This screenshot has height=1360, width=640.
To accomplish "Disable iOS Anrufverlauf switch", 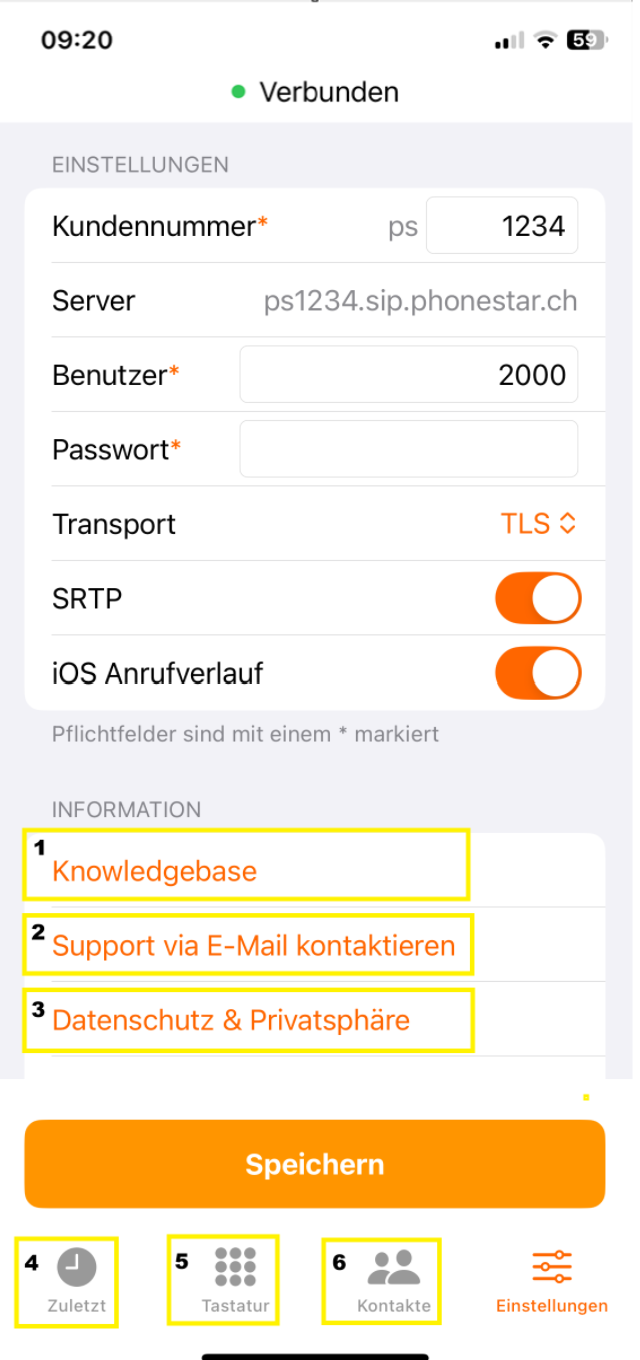I will click(x=538, y=673).
